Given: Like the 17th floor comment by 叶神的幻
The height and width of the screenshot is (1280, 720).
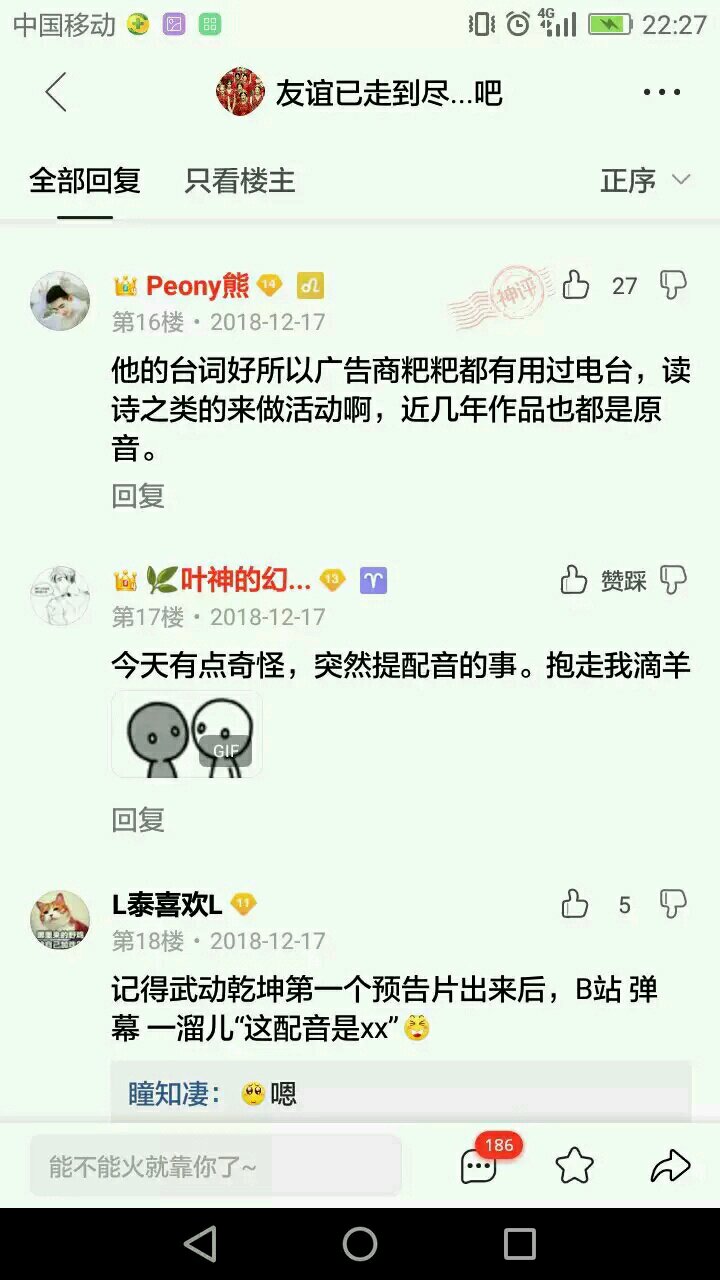Looking at the screenshot, I should tap(574, 580).
